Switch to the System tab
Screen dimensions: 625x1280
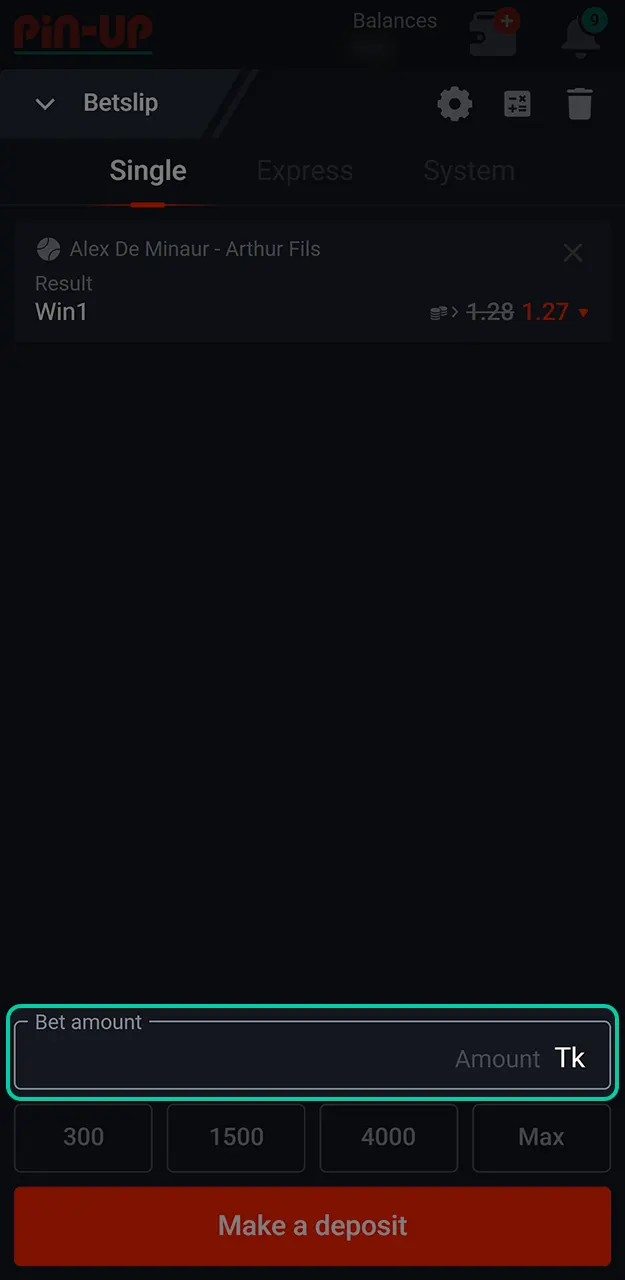point(468,171)
